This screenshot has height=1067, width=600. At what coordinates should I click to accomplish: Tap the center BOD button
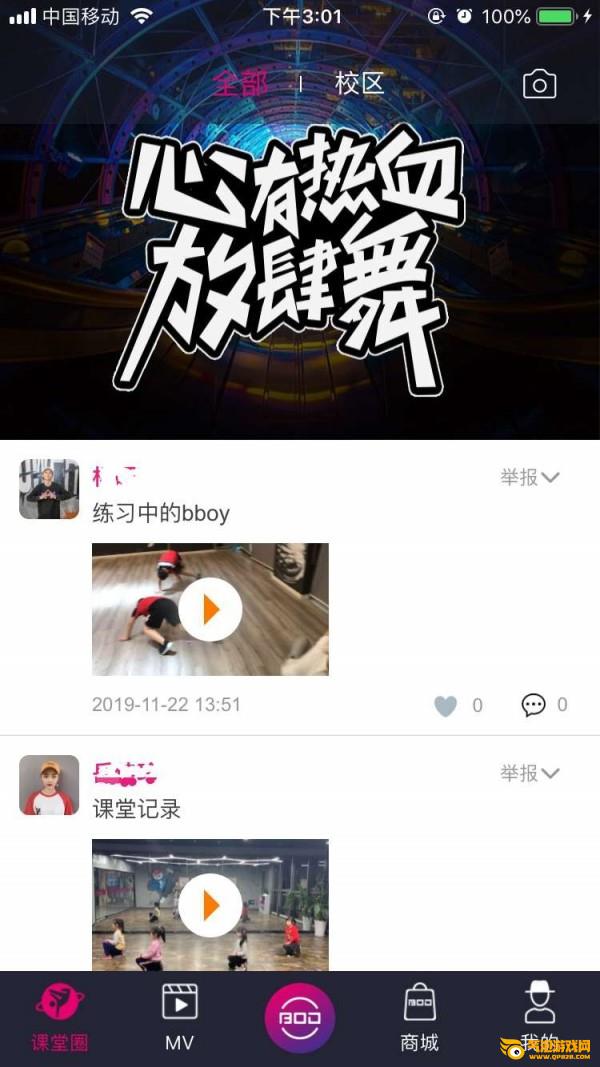click(x=300, y=1019)
